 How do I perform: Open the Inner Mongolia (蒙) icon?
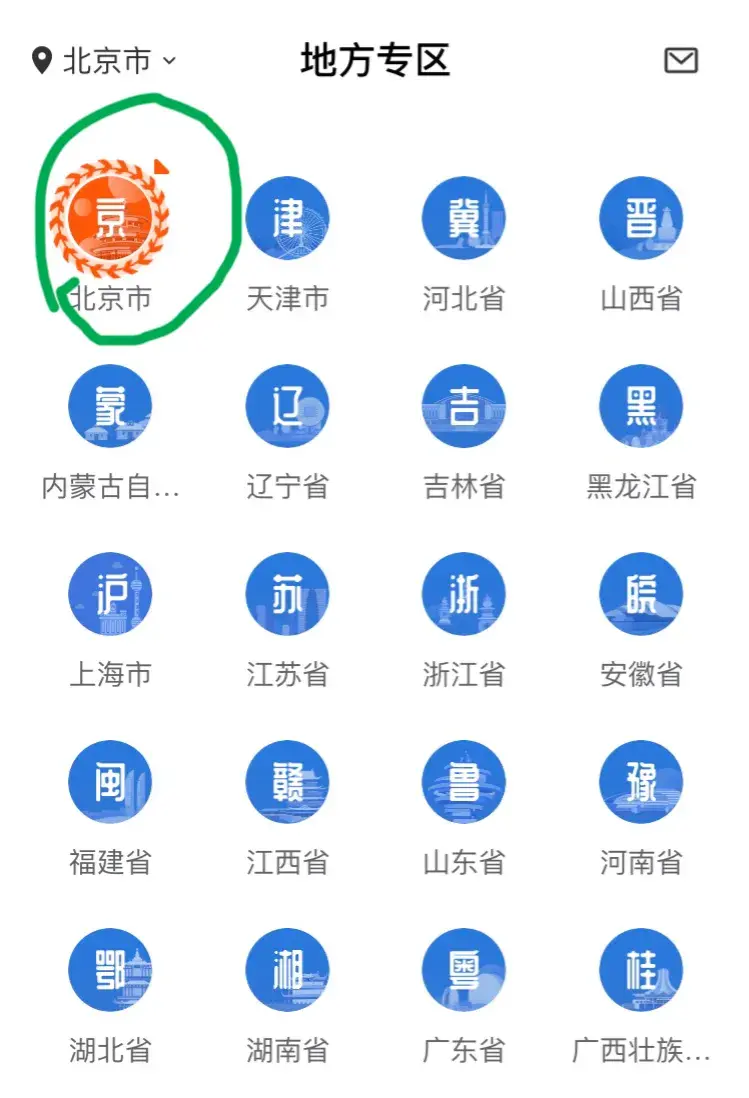(x=112, y=406)
